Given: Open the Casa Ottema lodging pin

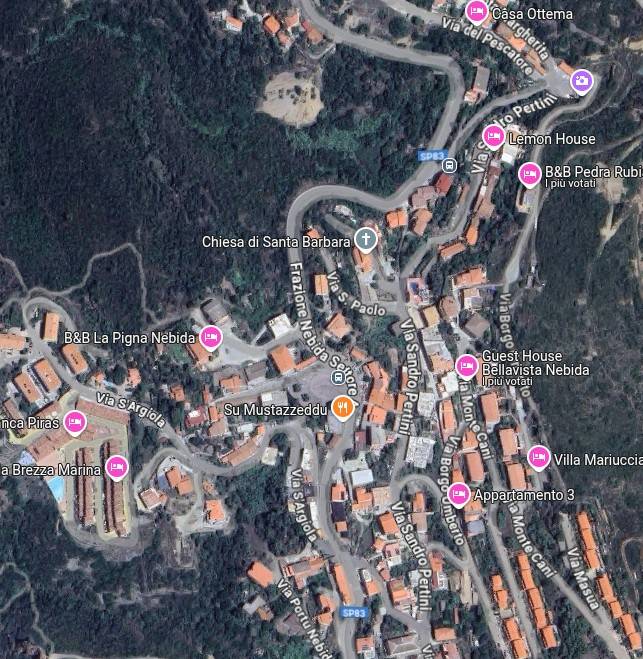Looking at the screenshot, I should [477, 12].
